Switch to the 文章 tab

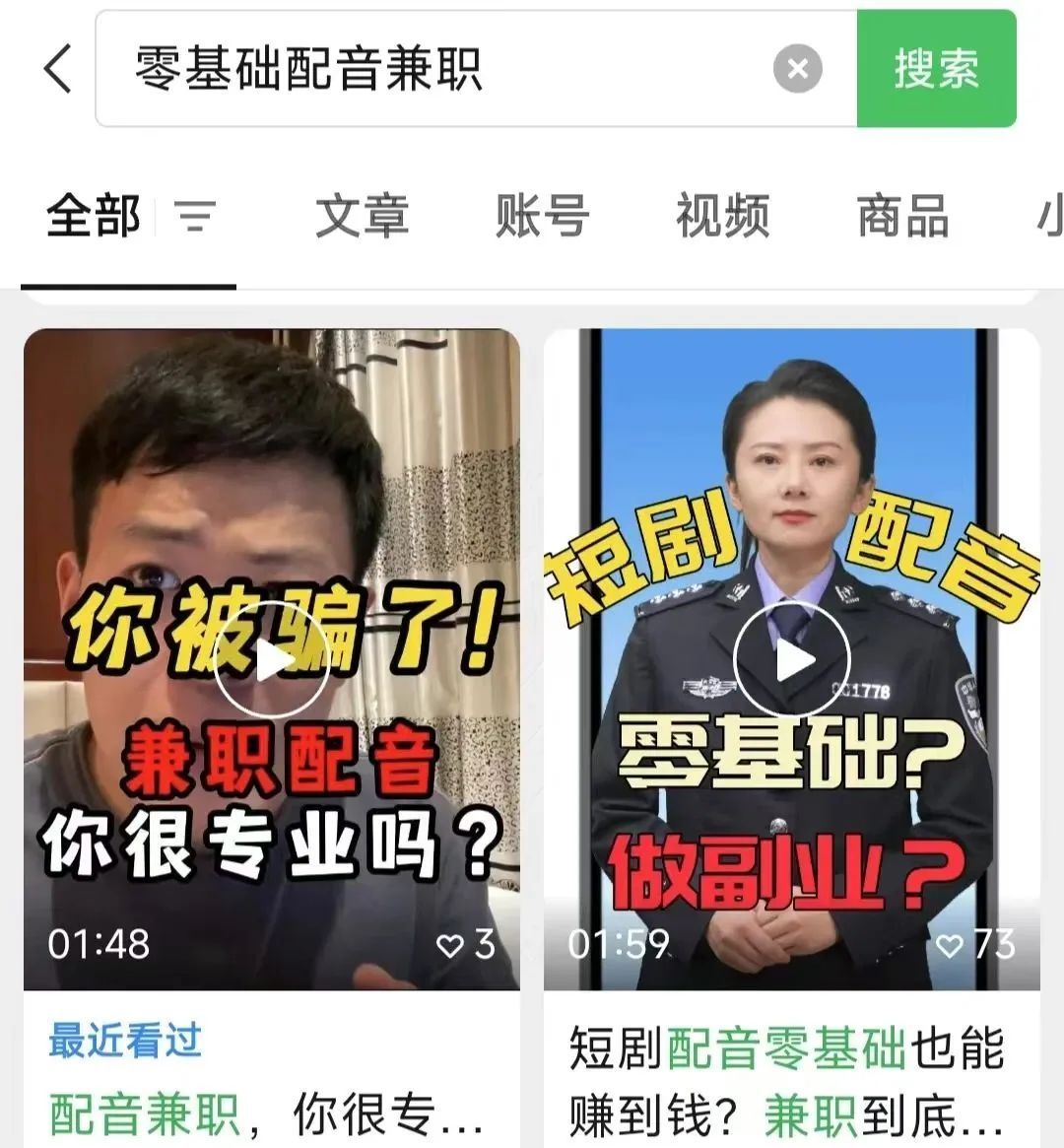tap(362, 216)
